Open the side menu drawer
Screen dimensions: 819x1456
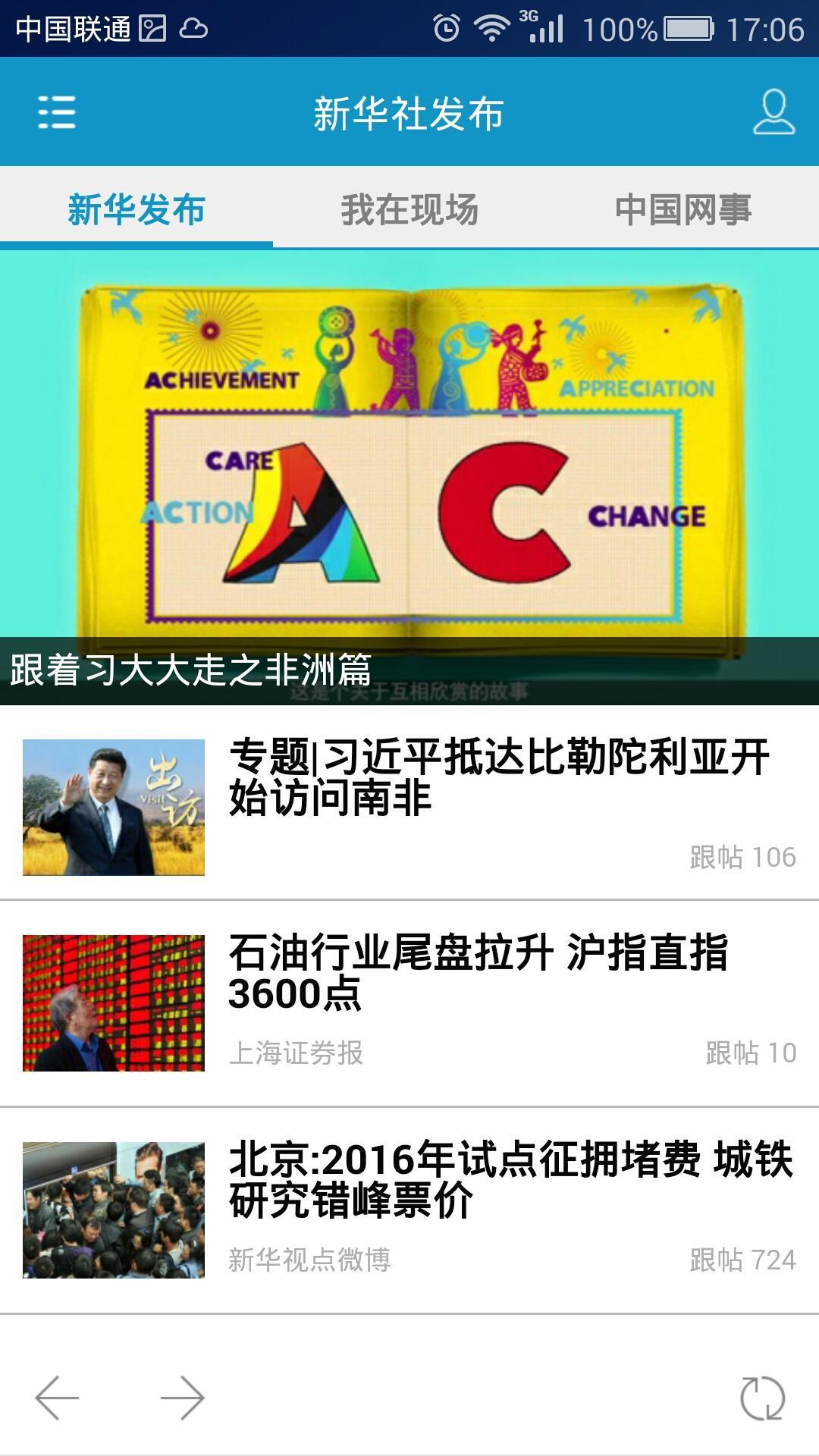coord(57,112)
